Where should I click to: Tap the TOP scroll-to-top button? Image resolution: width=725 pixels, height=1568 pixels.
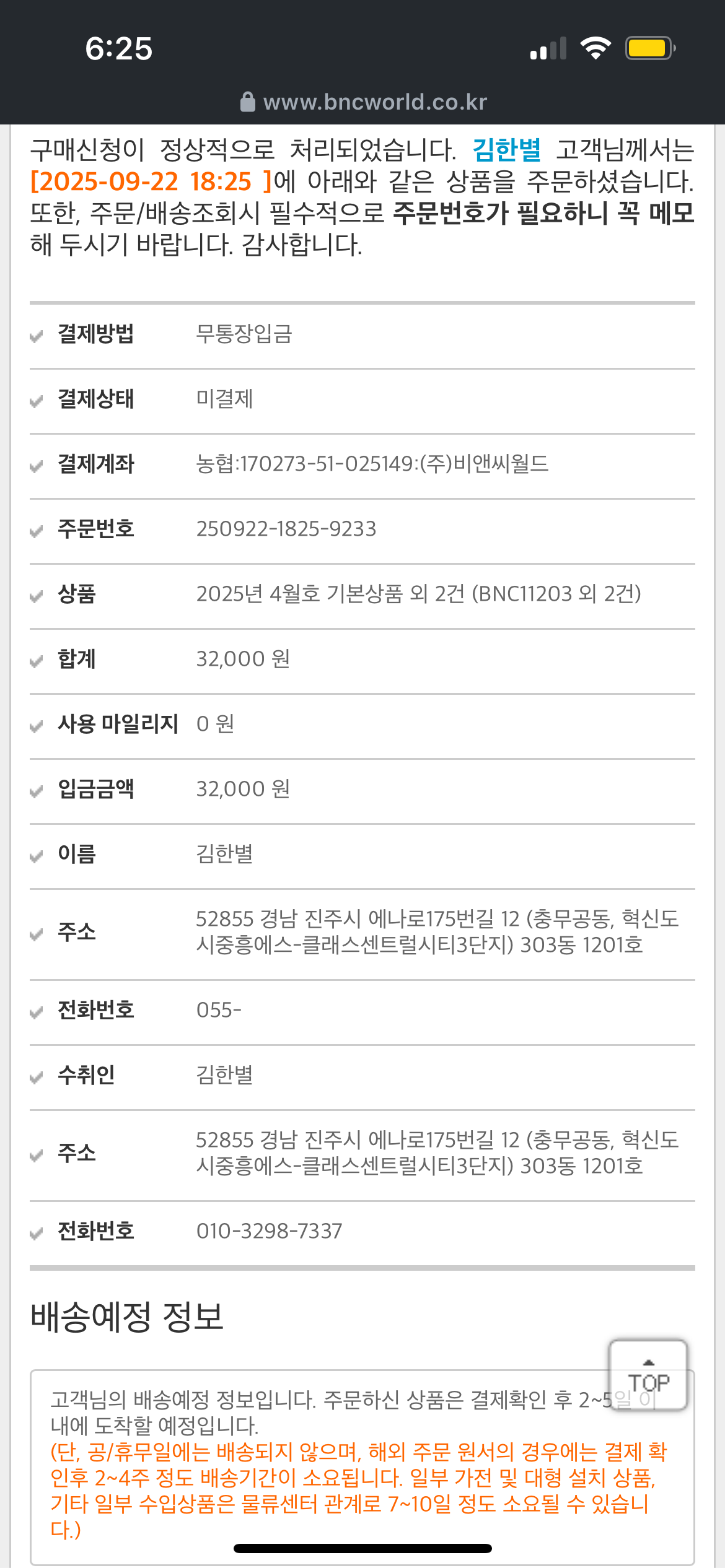click(648, 1375)
